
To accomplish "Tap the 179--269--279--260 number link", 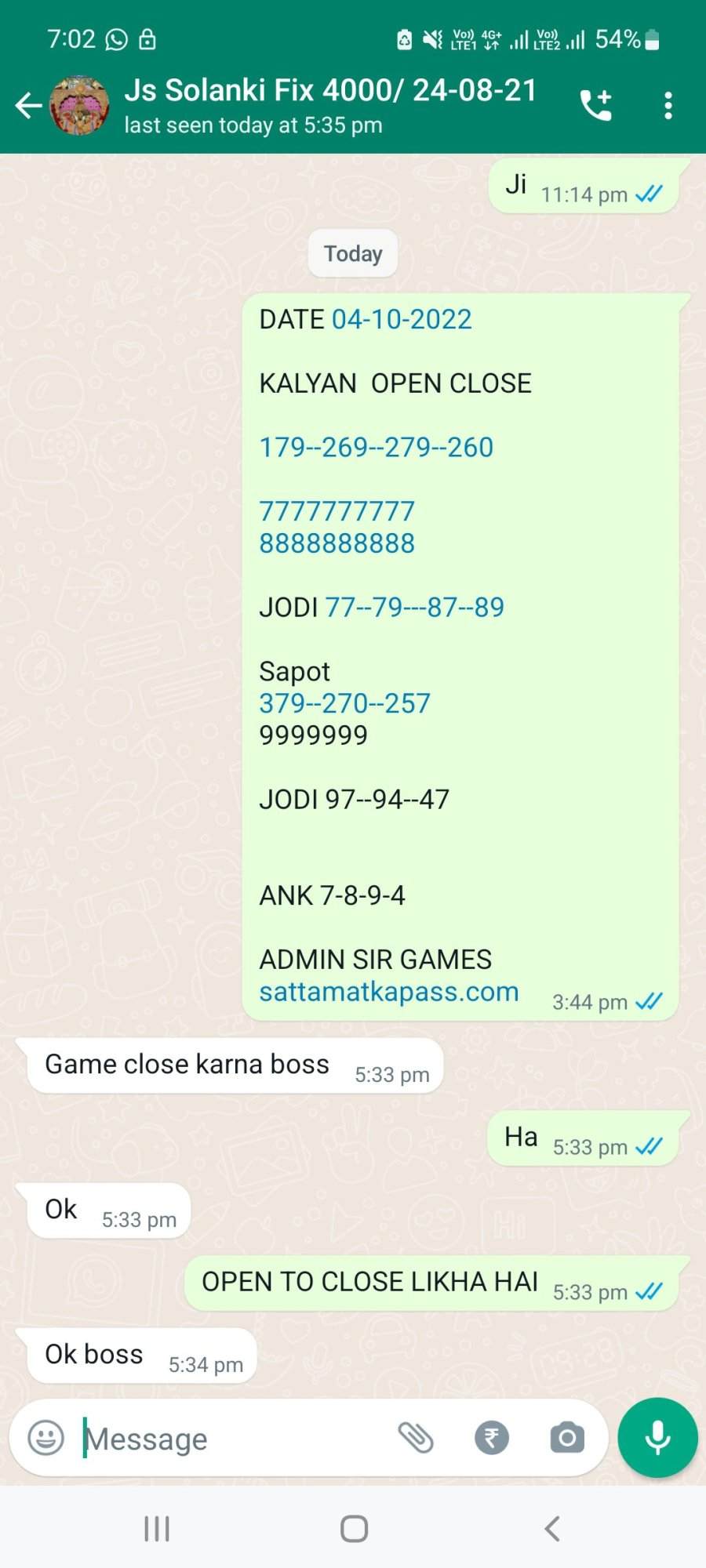I will [x=377, y=447].
